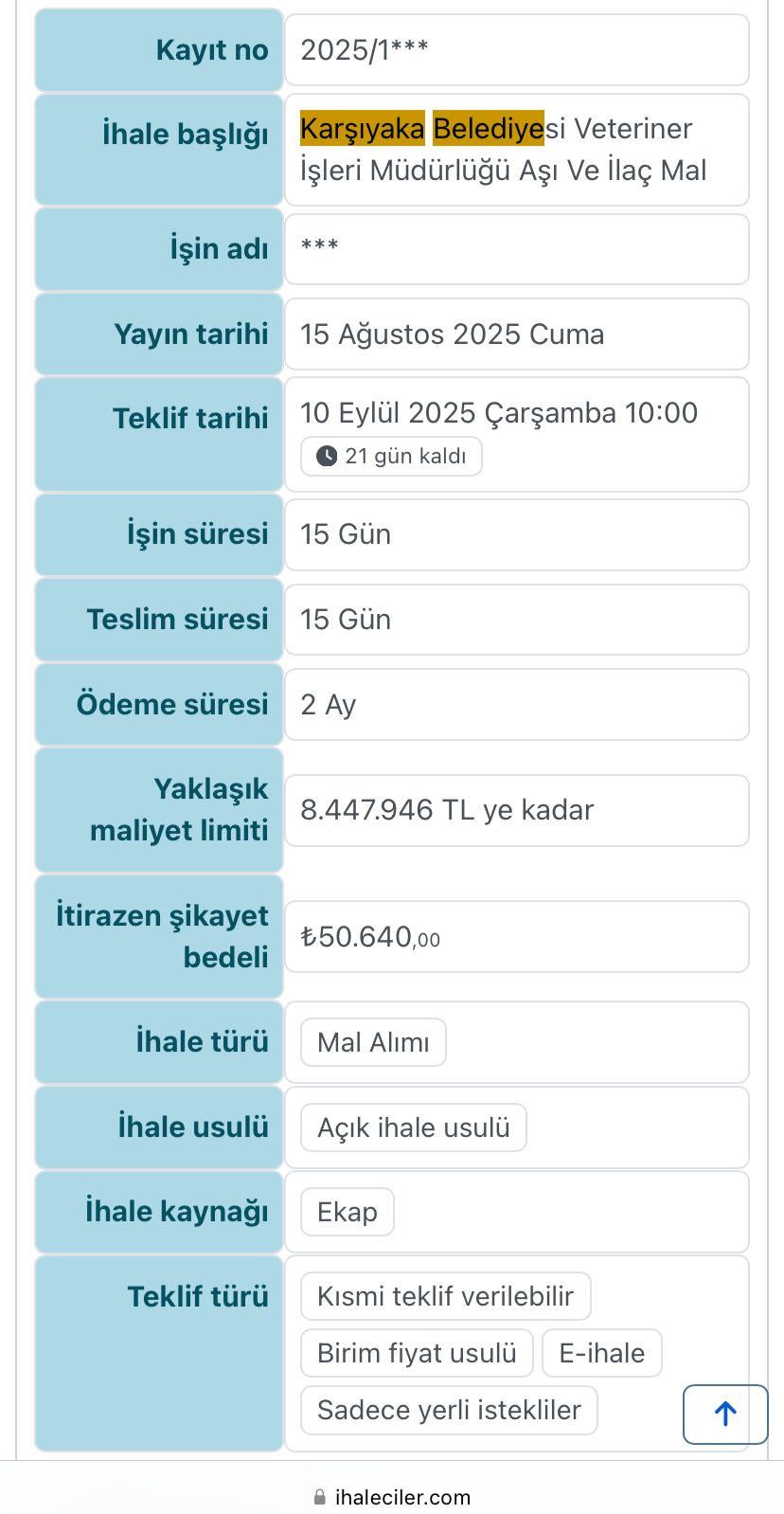Select the Mal Alımı chip
Image resolution: width=784 pixels, height=1514 pixels.
click(373, 1042)
